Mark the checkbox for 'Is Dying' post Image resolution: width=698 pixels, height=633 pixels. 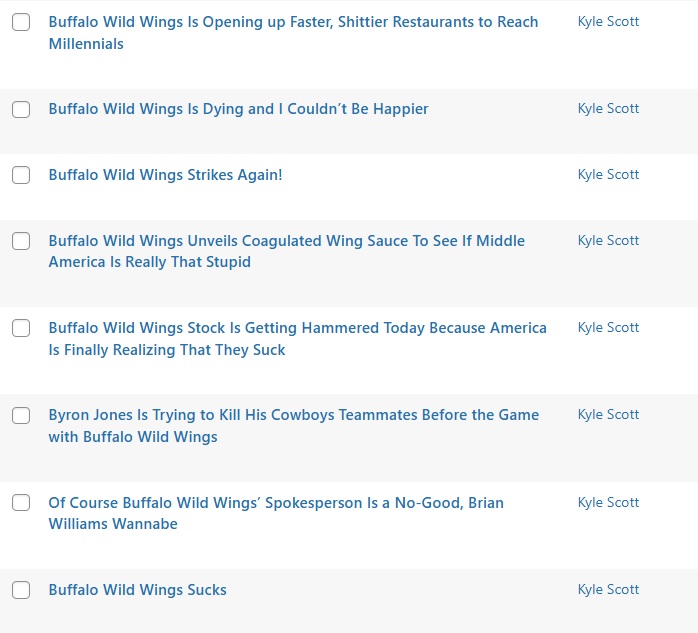point(21,110)
